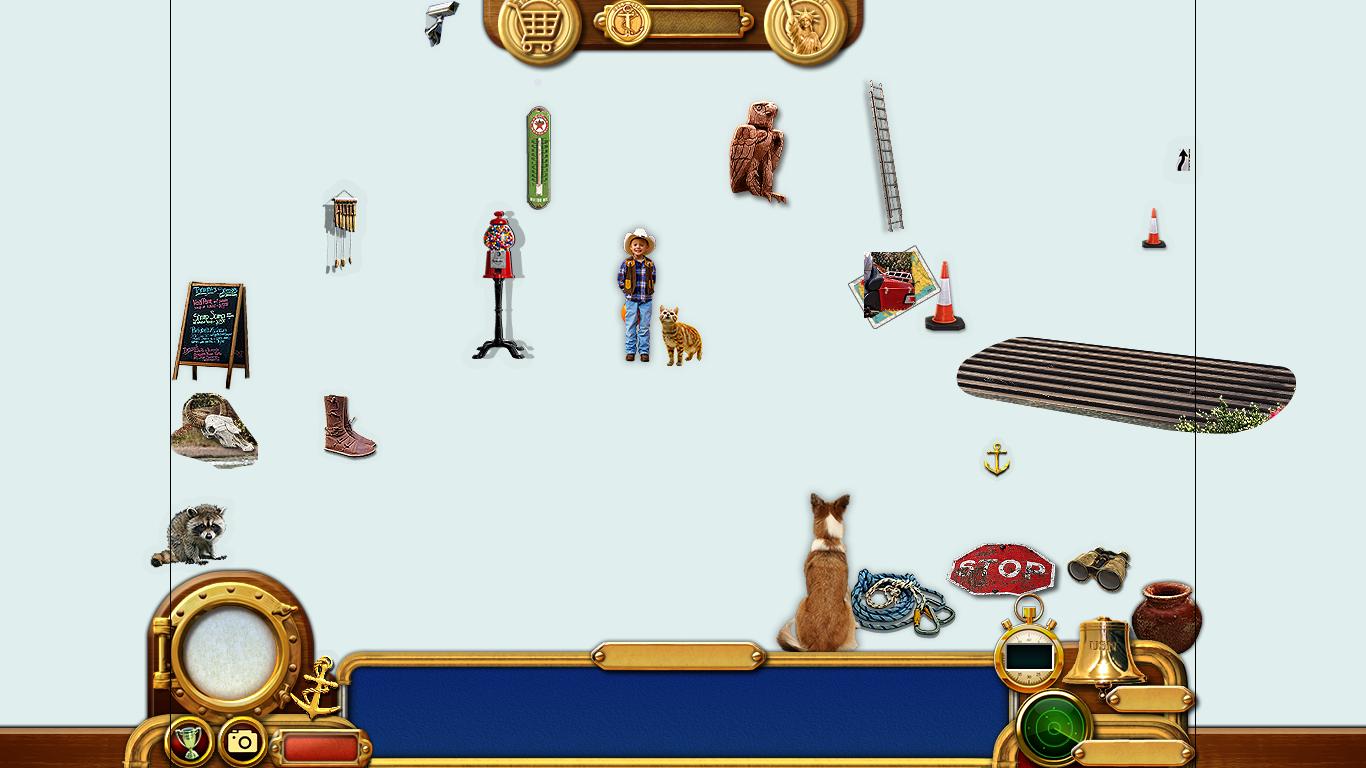Select the carved wooden eagle
Image resolution: width=1366 pixels, height=768 pixels.
pos(757,152)
